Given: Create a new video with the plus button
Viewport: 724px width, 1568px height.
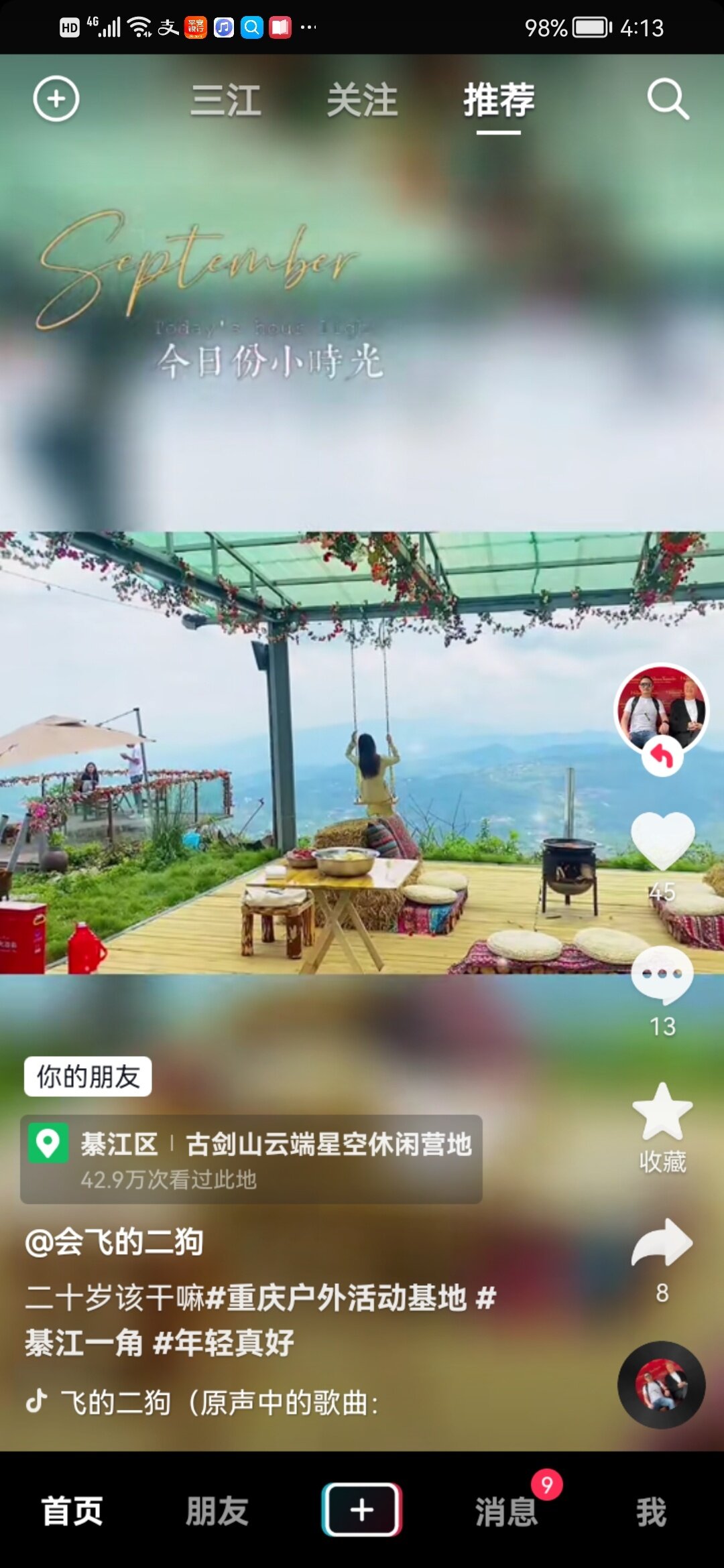Looking at the screenshot, I should [x=362, y=1510].
